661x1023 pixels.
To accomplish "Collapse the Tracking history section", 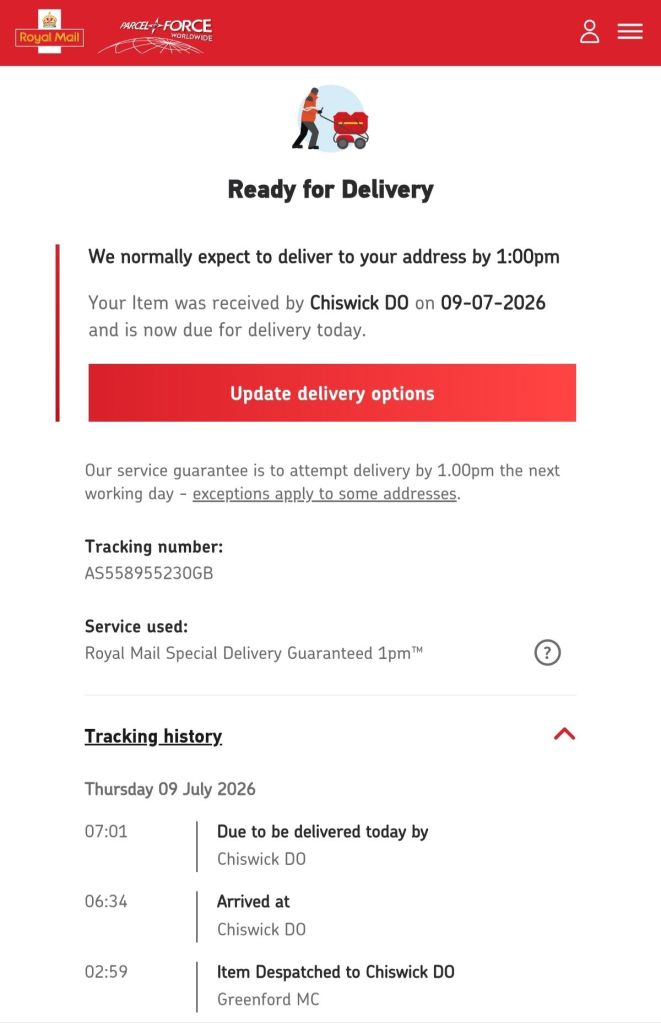I will click(564, 735).
